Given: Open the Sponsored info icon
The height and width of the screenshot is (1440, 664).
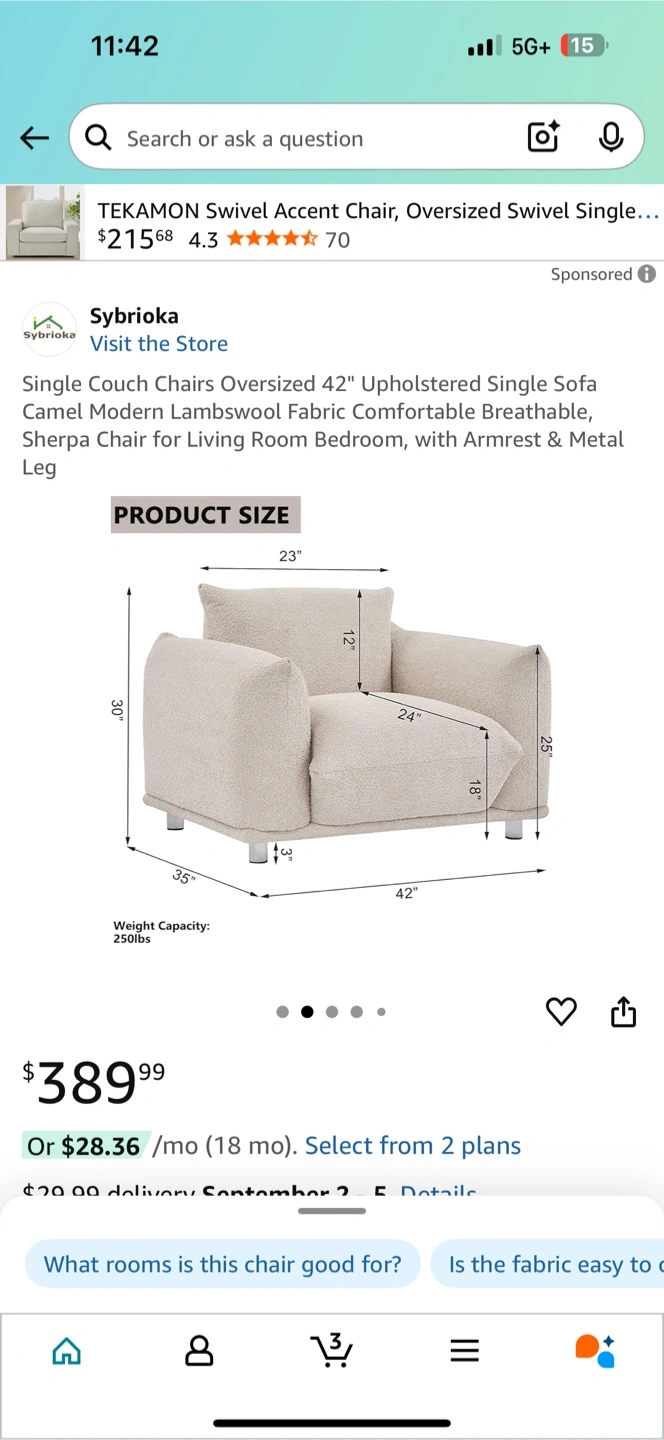Looking at the screenshot, I should click(x=647, y=274).
